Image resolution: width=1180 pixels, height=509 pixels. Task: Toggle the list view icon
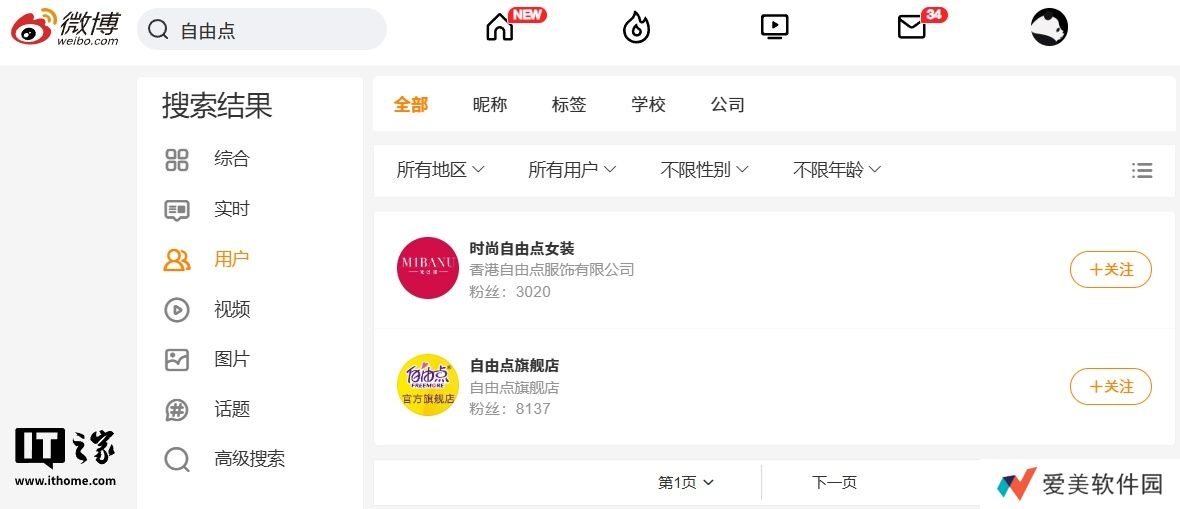tap(1142, 171)
